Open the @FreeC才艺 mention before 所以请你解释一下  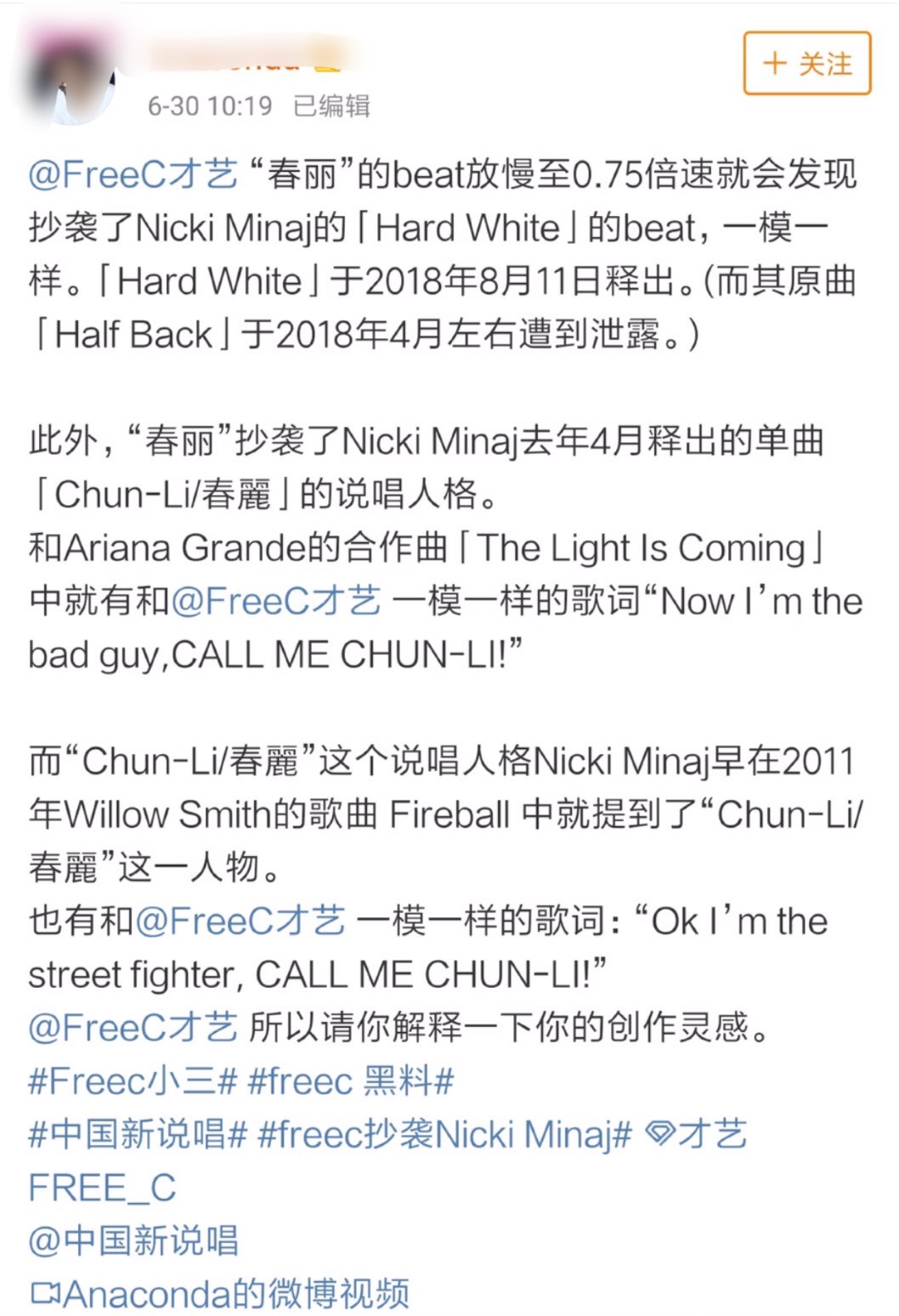click(133, 1028)
